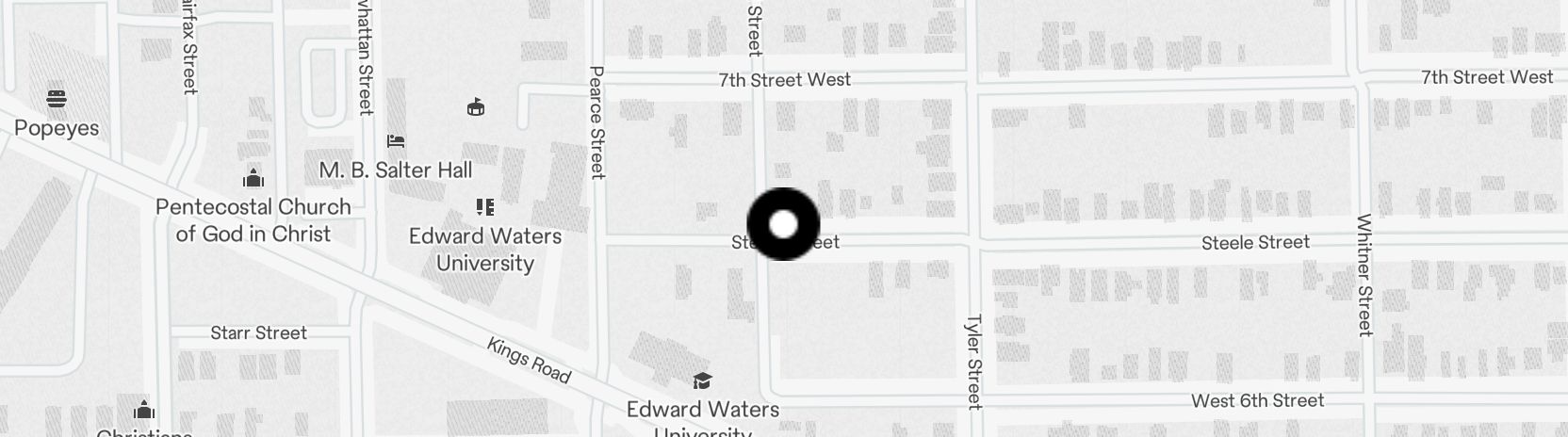Screen dimensions: 1568x437
Task: Tap the black location pin on Steele Street
Action: (783, 224)
